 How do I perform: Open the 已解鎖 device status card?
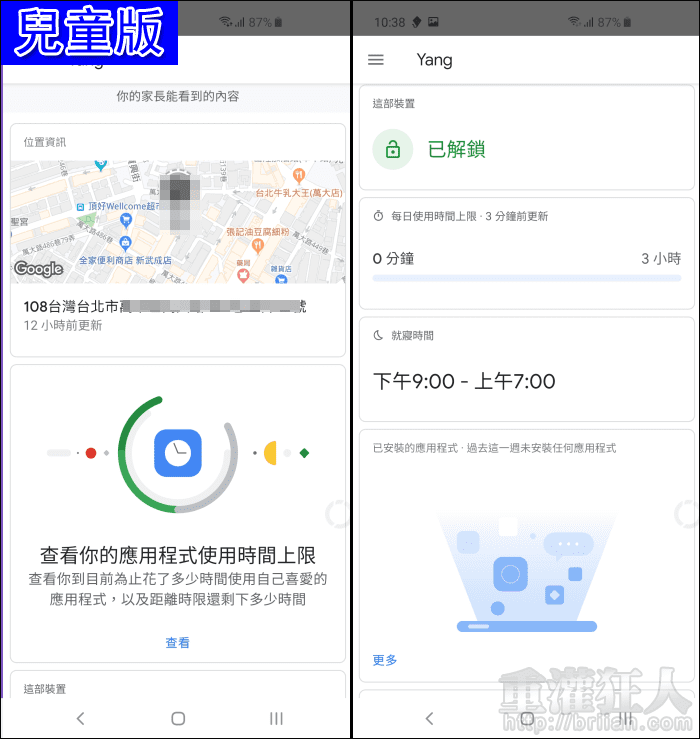(x=526, y=141)
